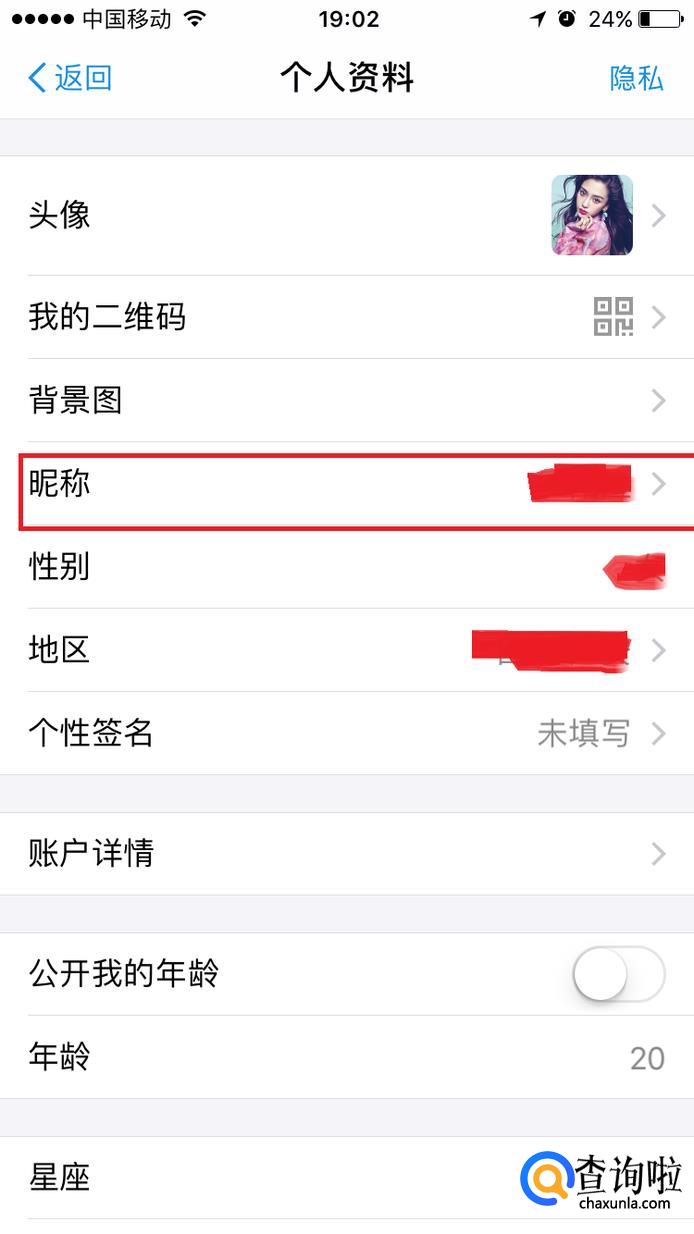Edit 个性签名 signature row
The image size is (694, 1234).
346,733
